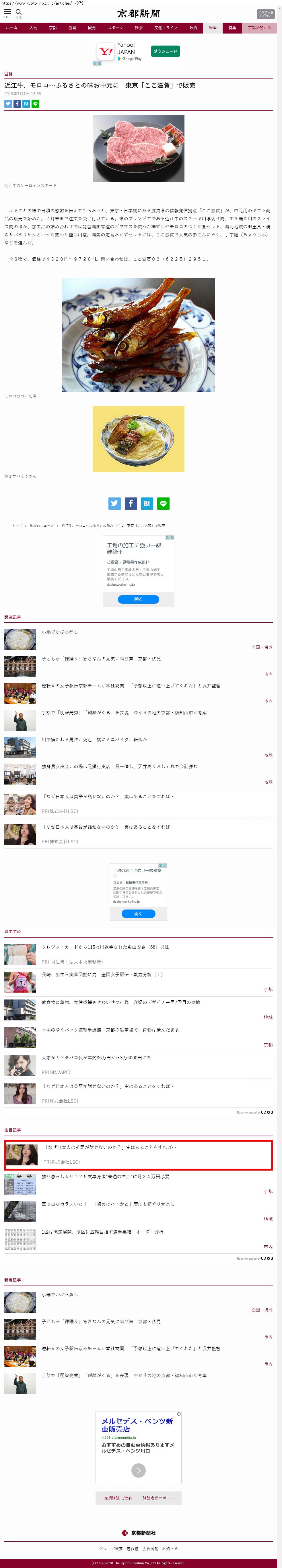This screenshot has width=282, height=1568.
Task: Open 独り暮らしムリ？25歳単身者 article
Action: tap(105, 1177)
